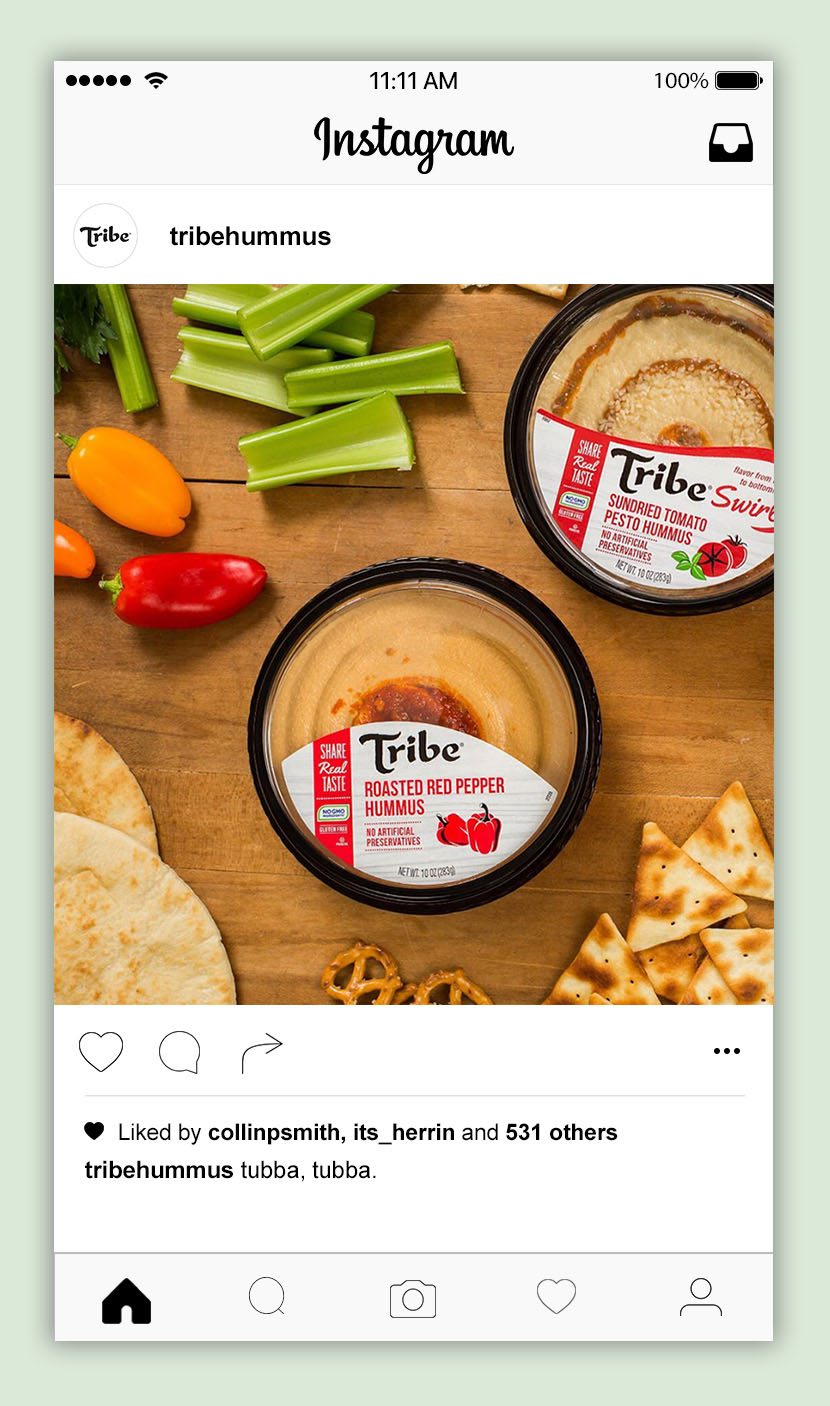Image resolution: width=830 pixels, height=1406 pixels.
Task: Open the direct messages inbox
Action: click(730, 143)
